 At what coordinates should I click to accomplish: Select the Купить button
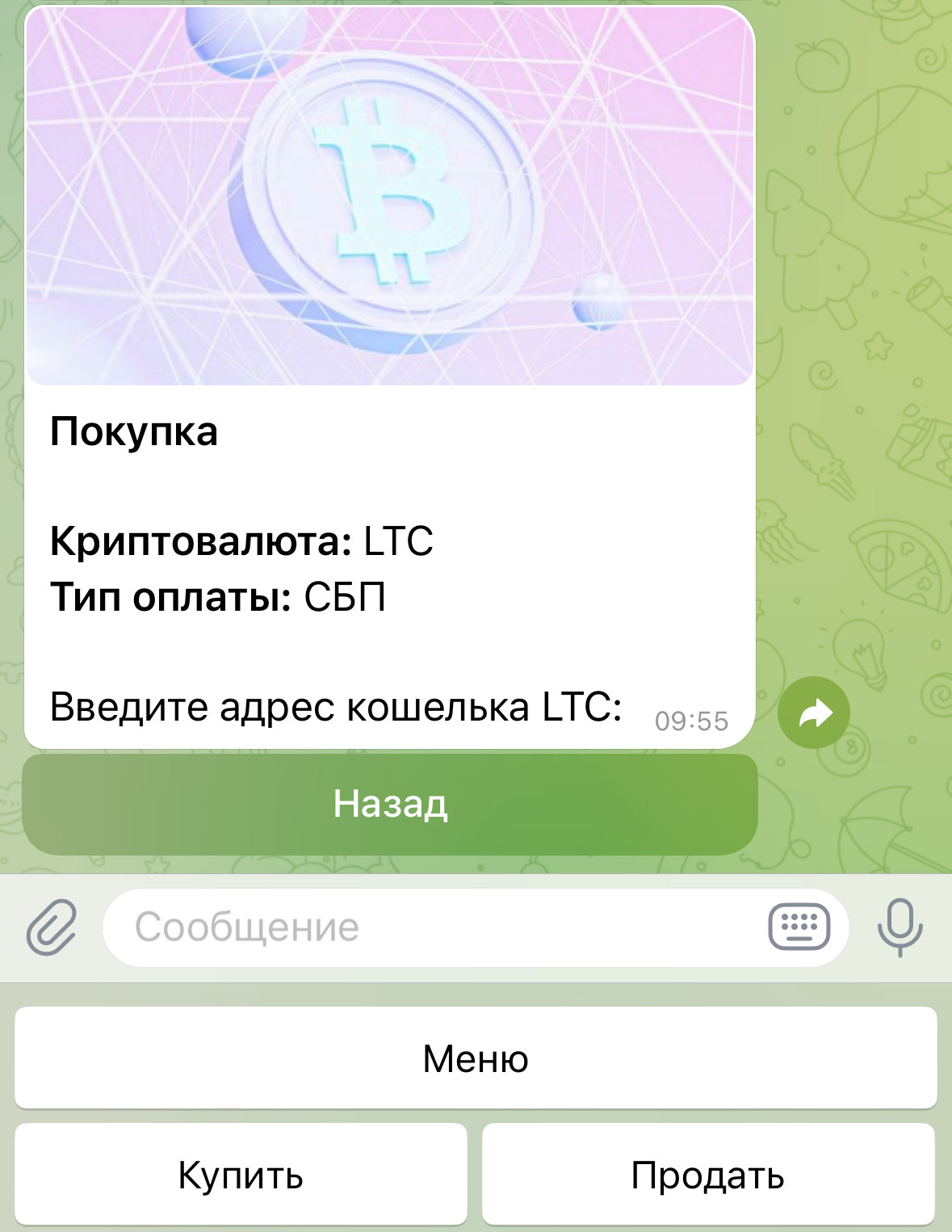pos(241,1175)
